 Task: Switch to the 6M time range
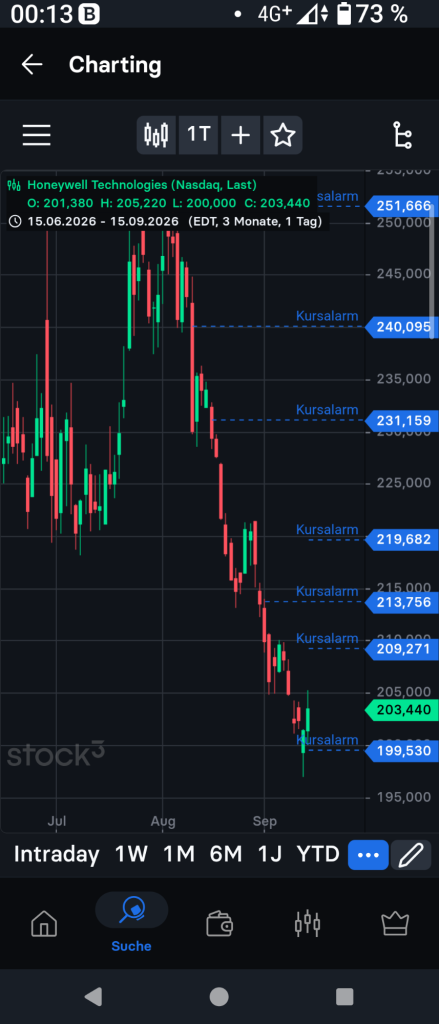226,854
